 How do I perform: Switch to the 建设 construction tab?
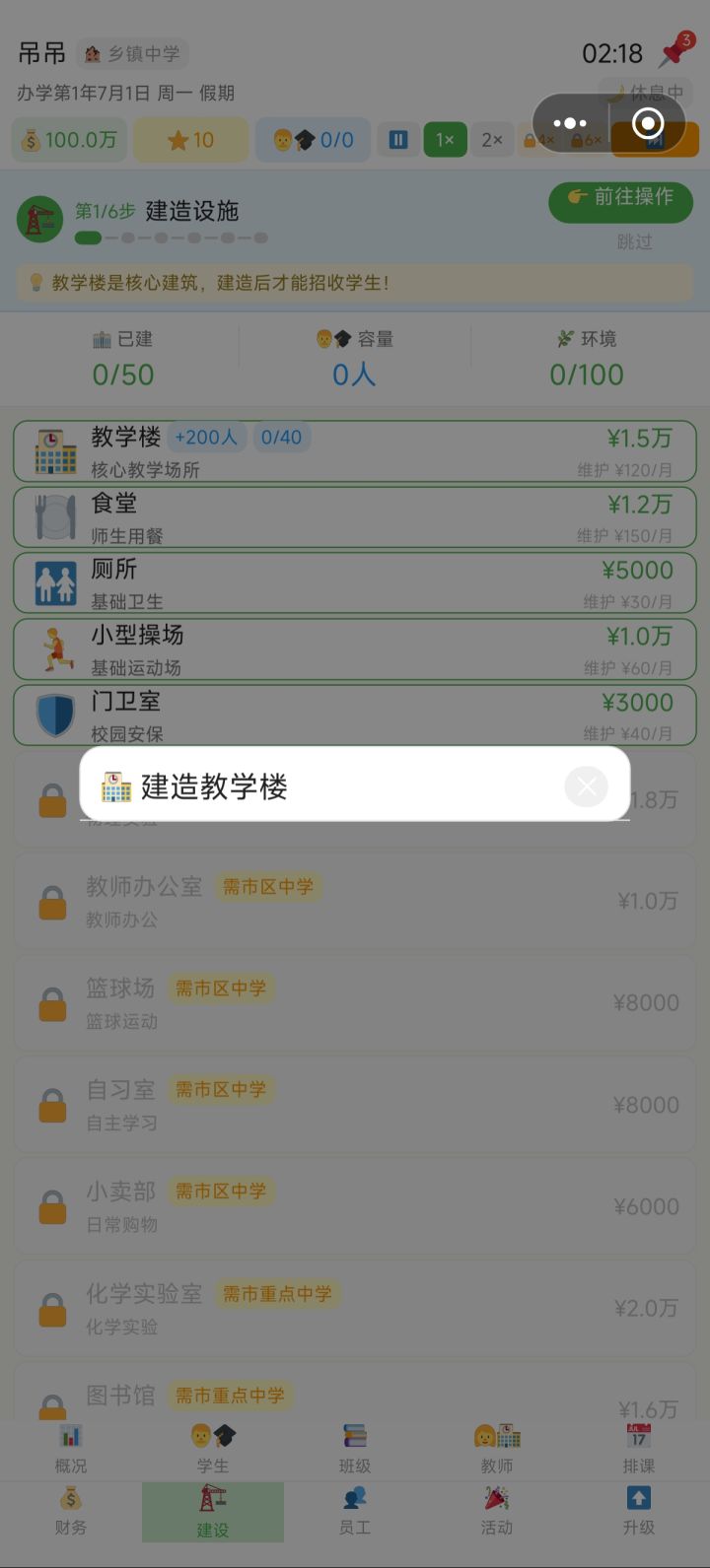pyautogui.click(x=212, y=1513)
